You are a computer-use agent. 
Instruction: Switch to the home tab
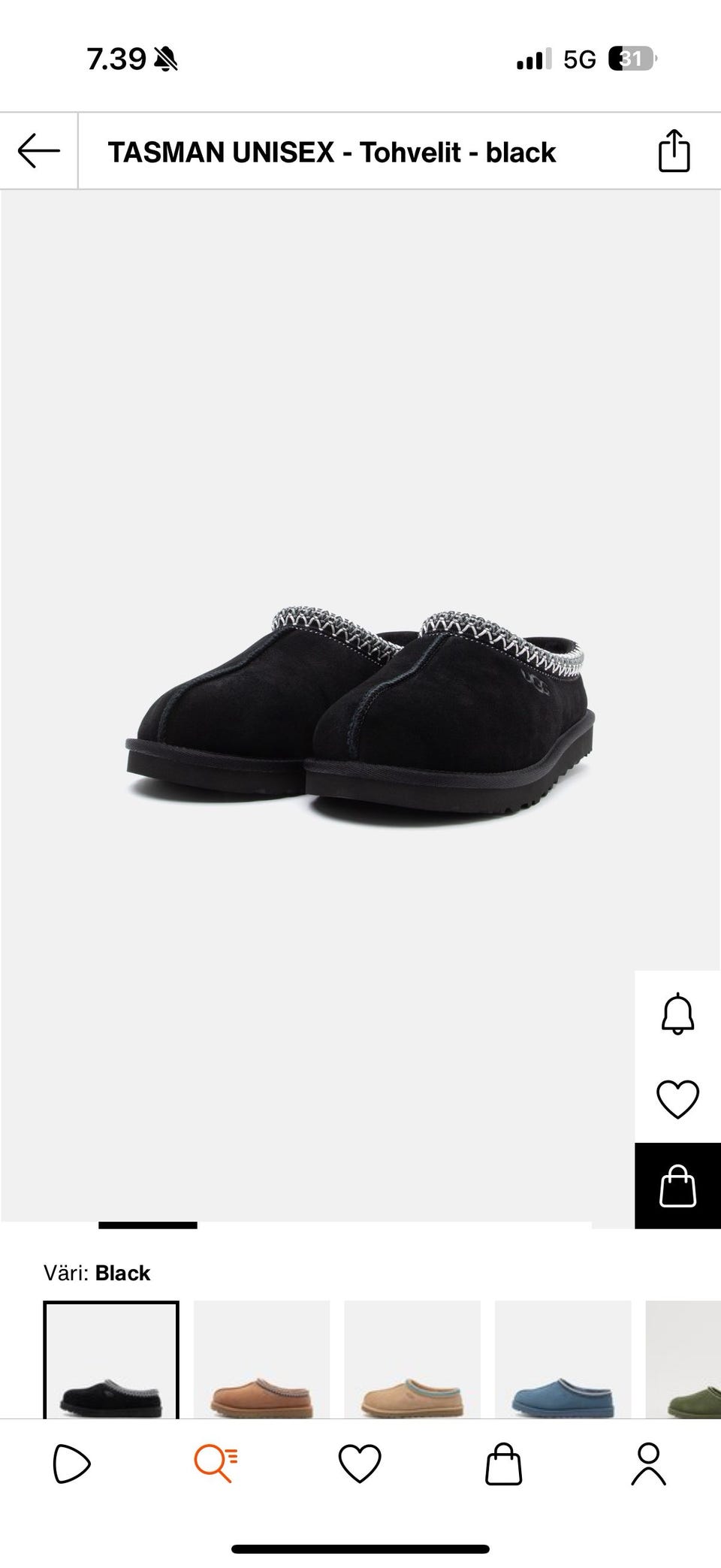pyautogui.click(x=72, y=1464)
